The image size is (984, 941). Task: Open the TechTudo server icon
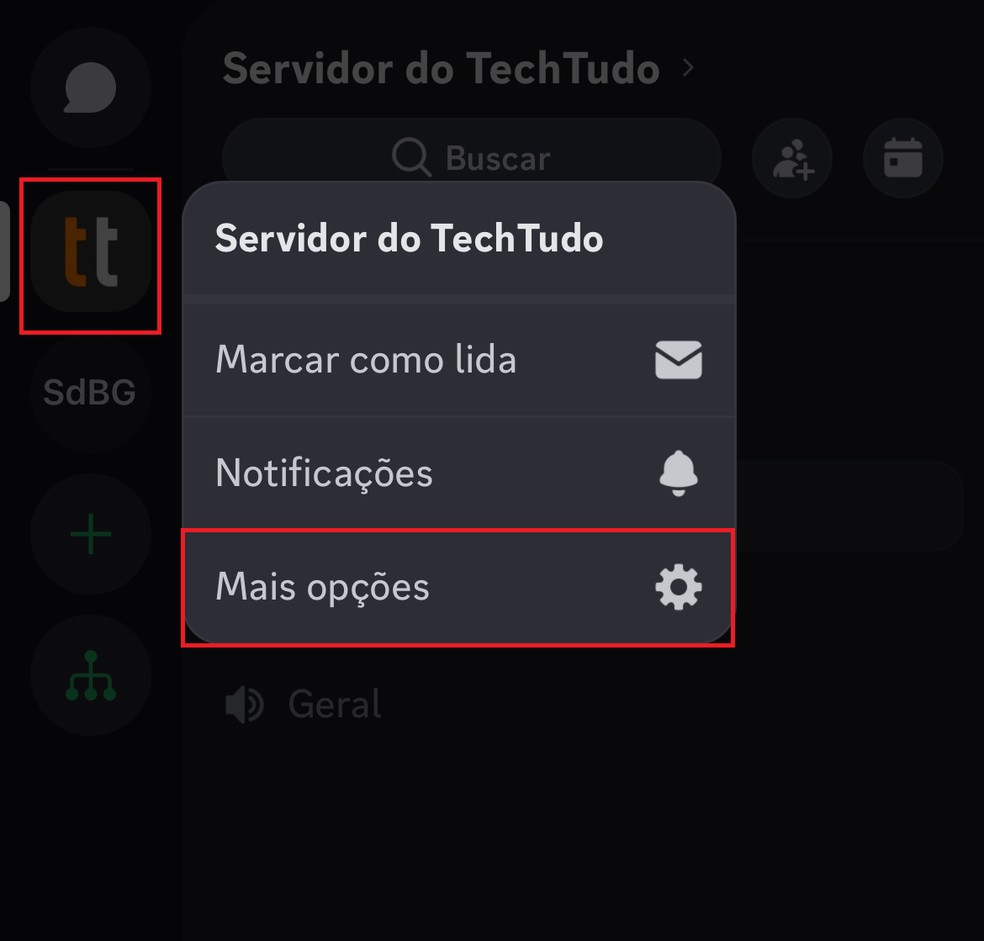pyautogui.click(x=90, y=254)
